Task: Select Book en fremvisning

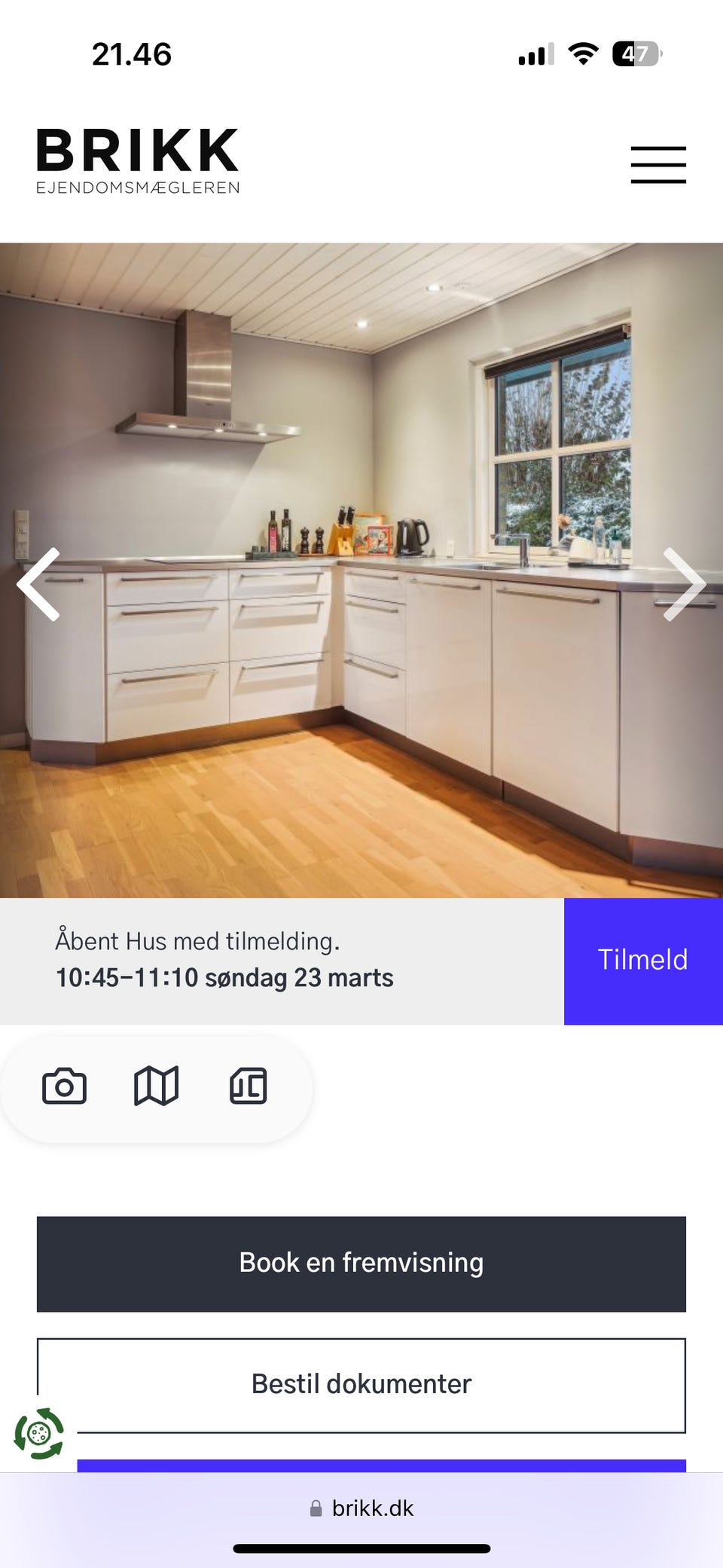Action: click(x=361, y=1263)
